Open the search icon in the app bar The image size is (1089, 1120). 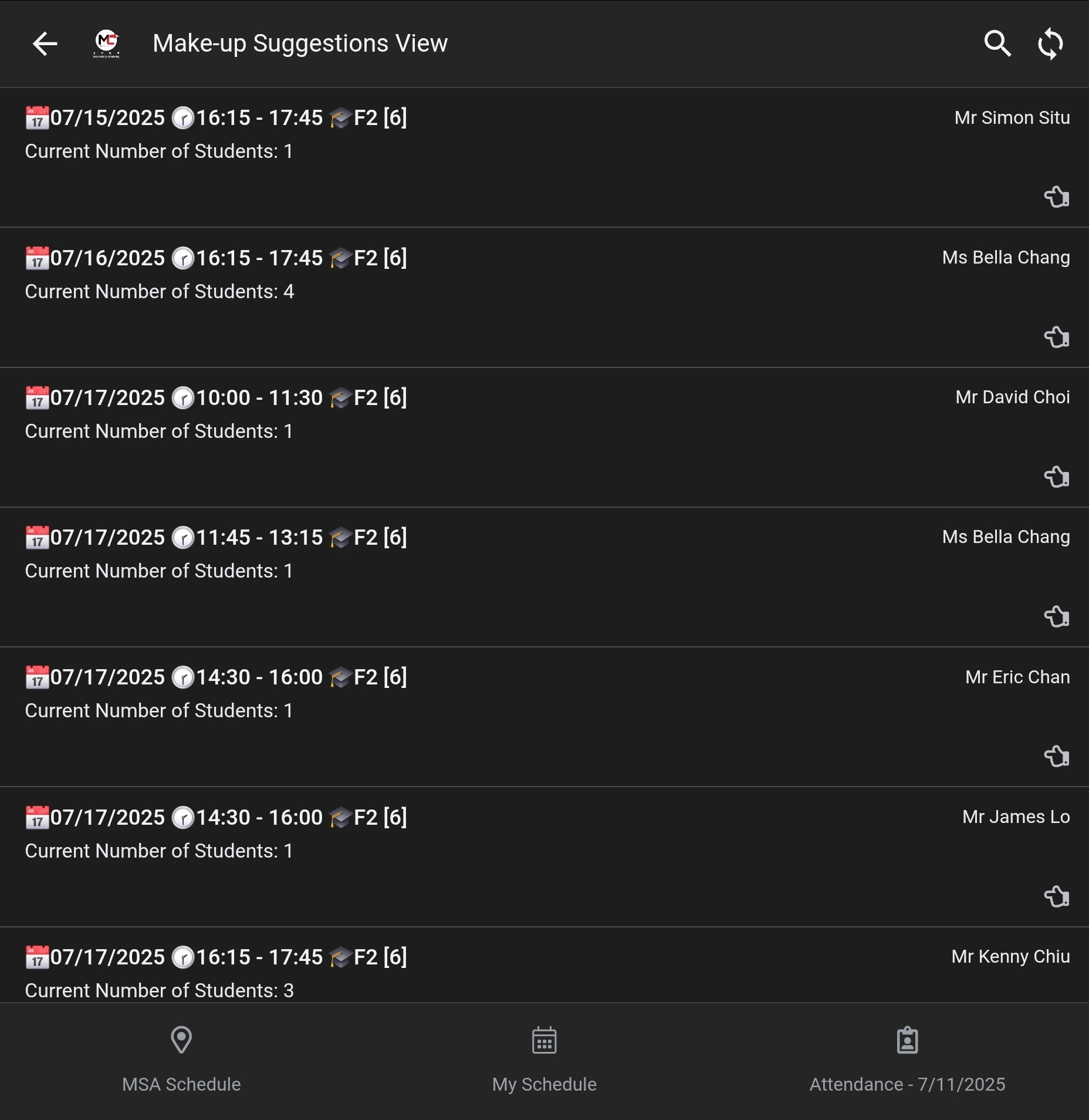pyautogui.click(x=997, y=44)
